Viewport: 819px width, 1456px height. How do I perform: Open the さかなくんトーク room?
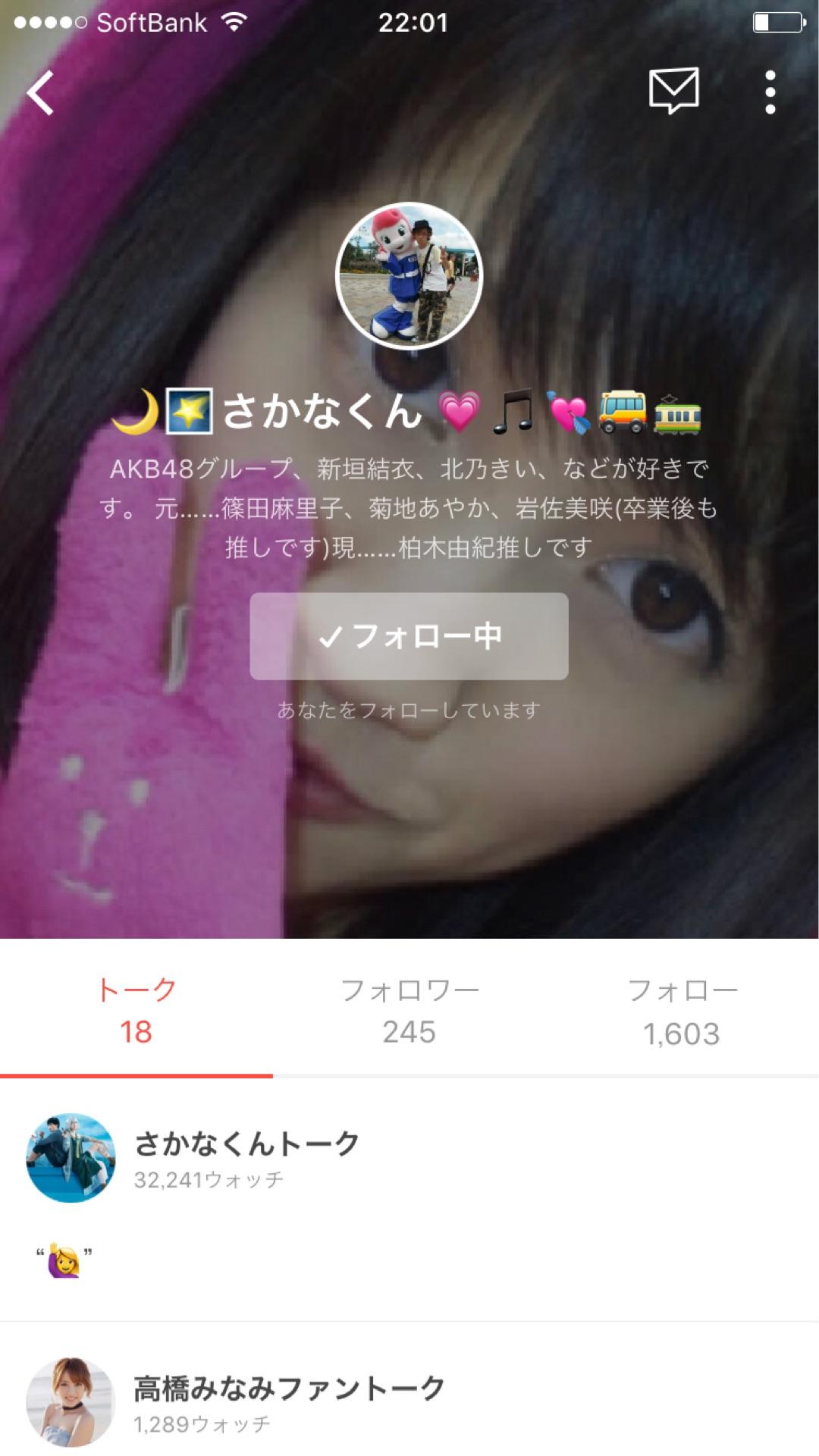tap(409, 1200)
